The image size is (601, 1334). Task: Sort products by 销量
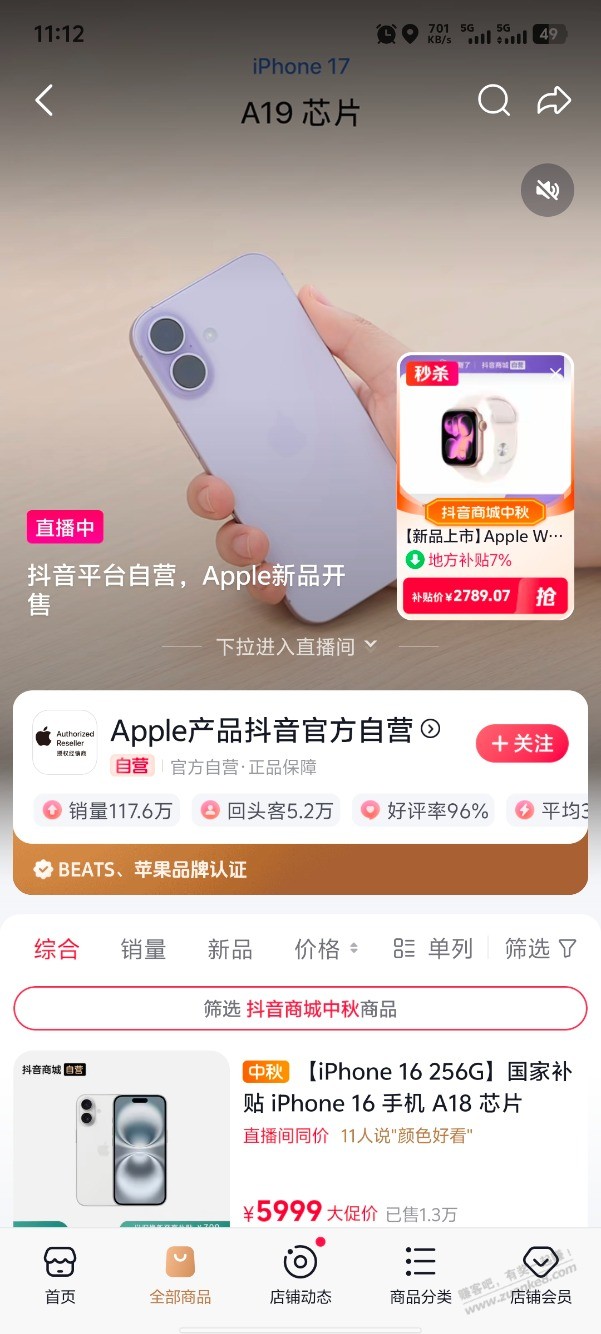click(143, 949)
